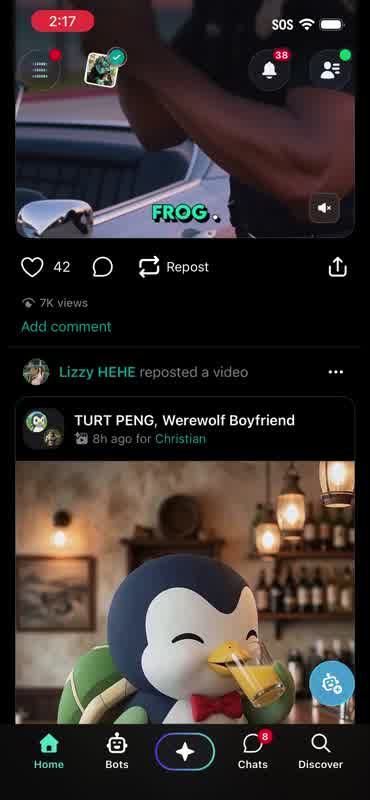Go to the Discover tab

click(x=320, y=751)
